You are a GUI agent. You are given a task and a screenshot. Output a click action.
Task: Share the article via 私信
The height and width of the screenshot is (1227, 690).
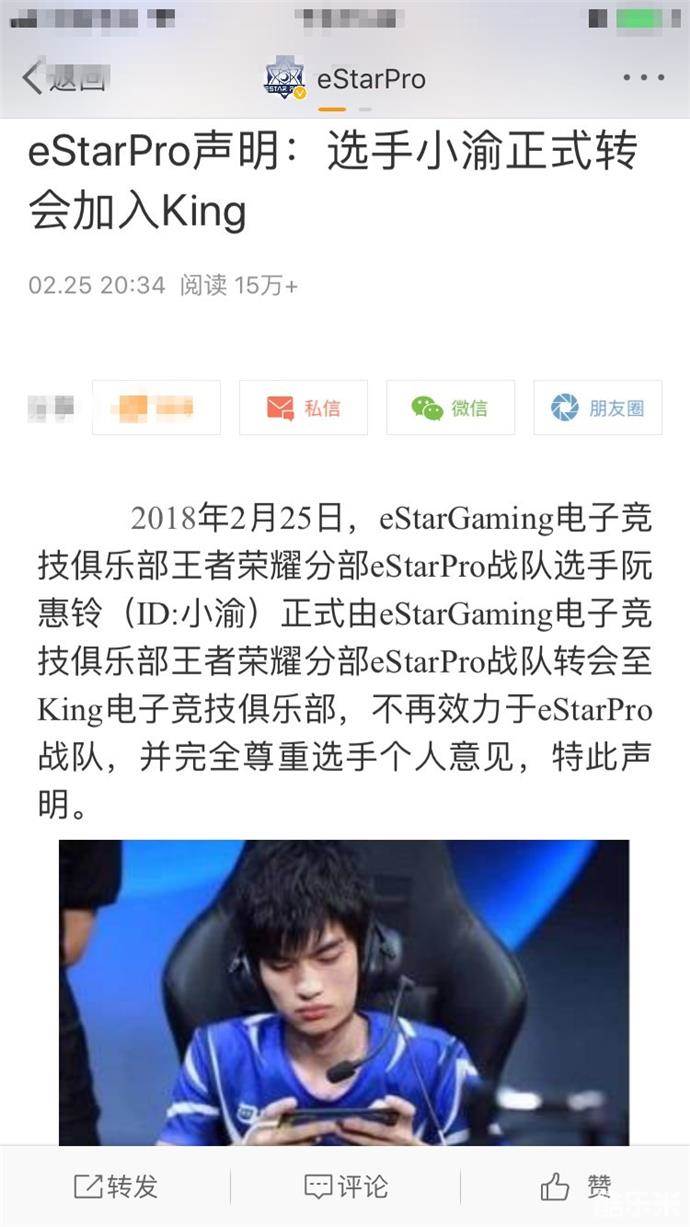click(303, 408)
